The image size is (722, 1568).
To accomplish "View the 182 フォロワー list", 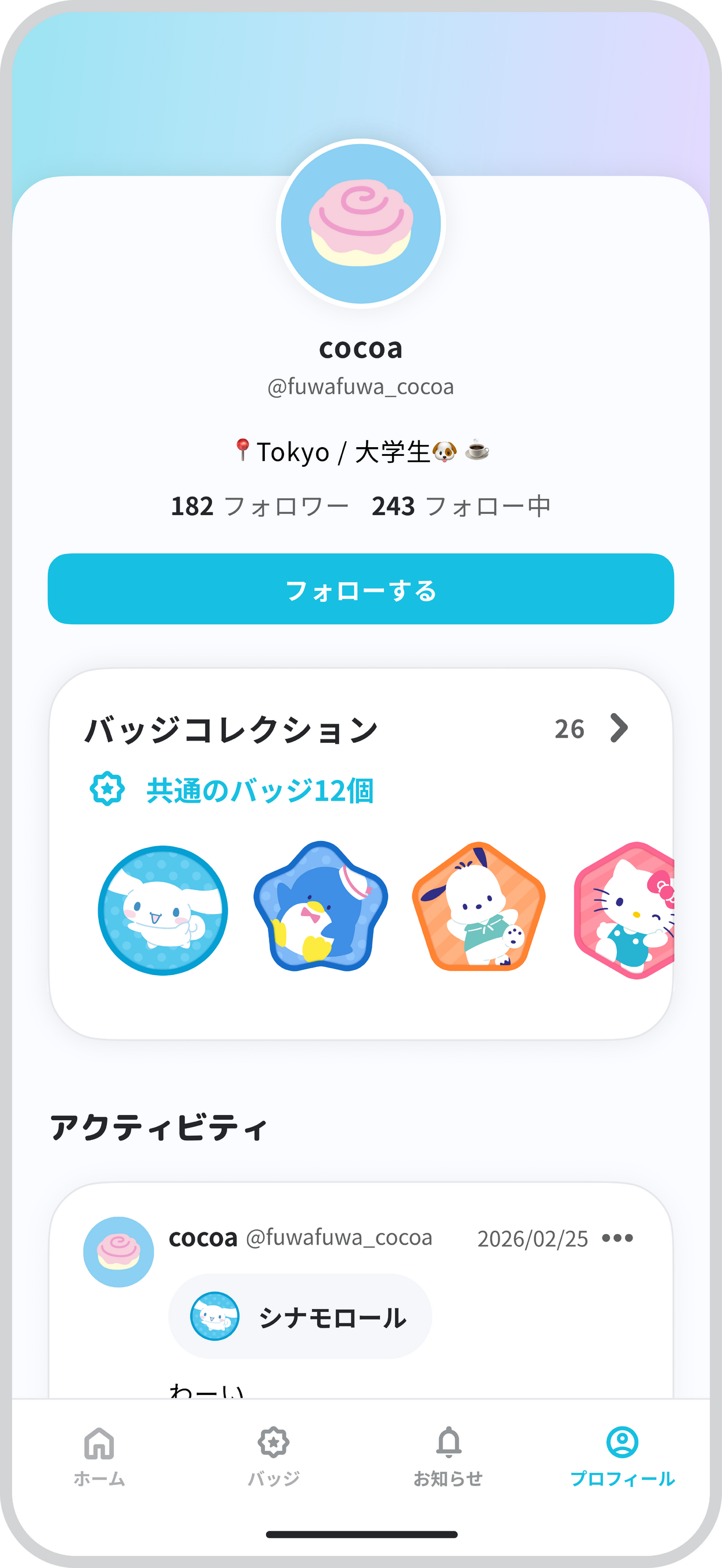I will (259, 506).
